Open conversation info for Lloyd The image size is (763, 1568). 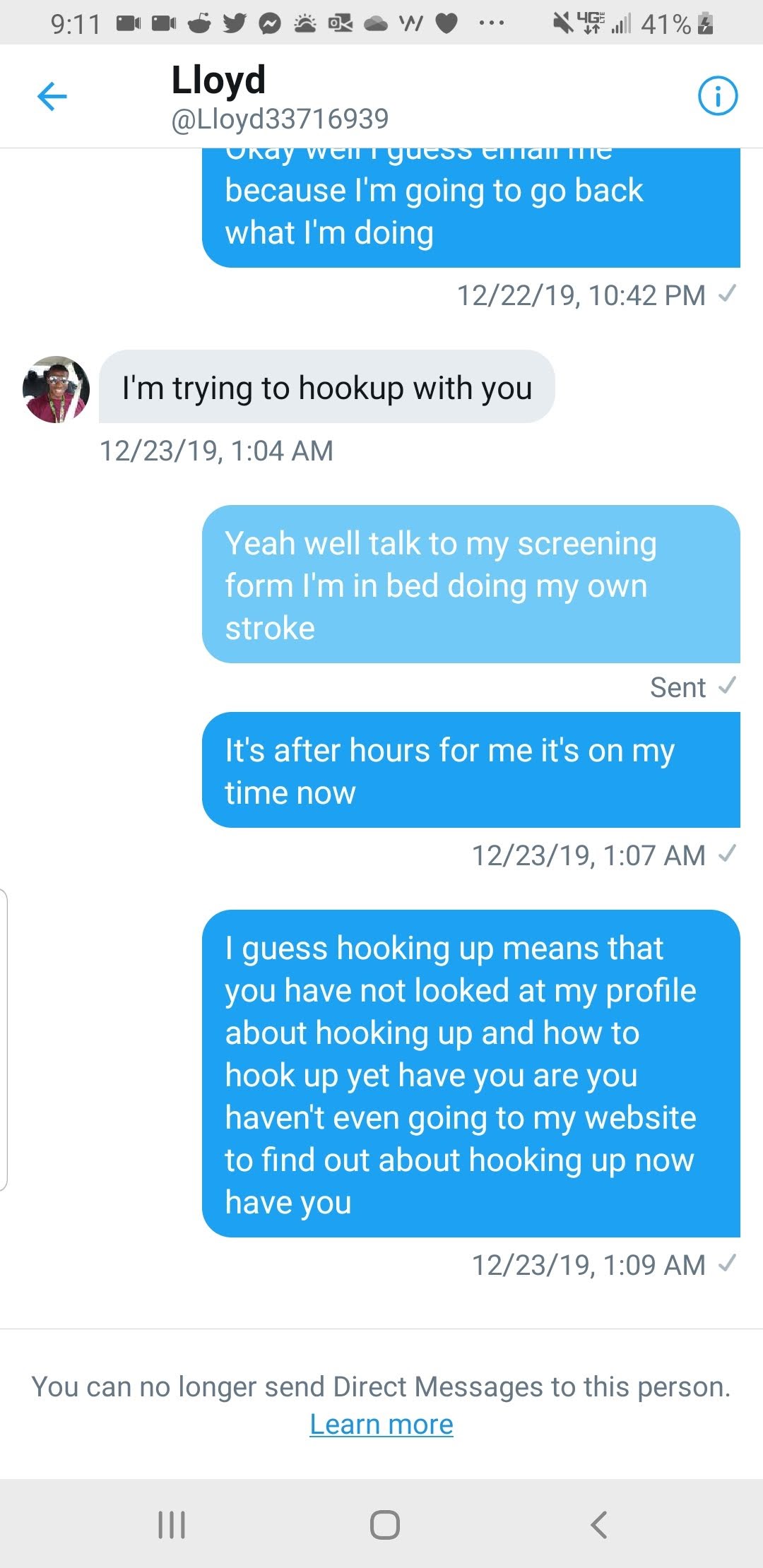tap(717, 96)
